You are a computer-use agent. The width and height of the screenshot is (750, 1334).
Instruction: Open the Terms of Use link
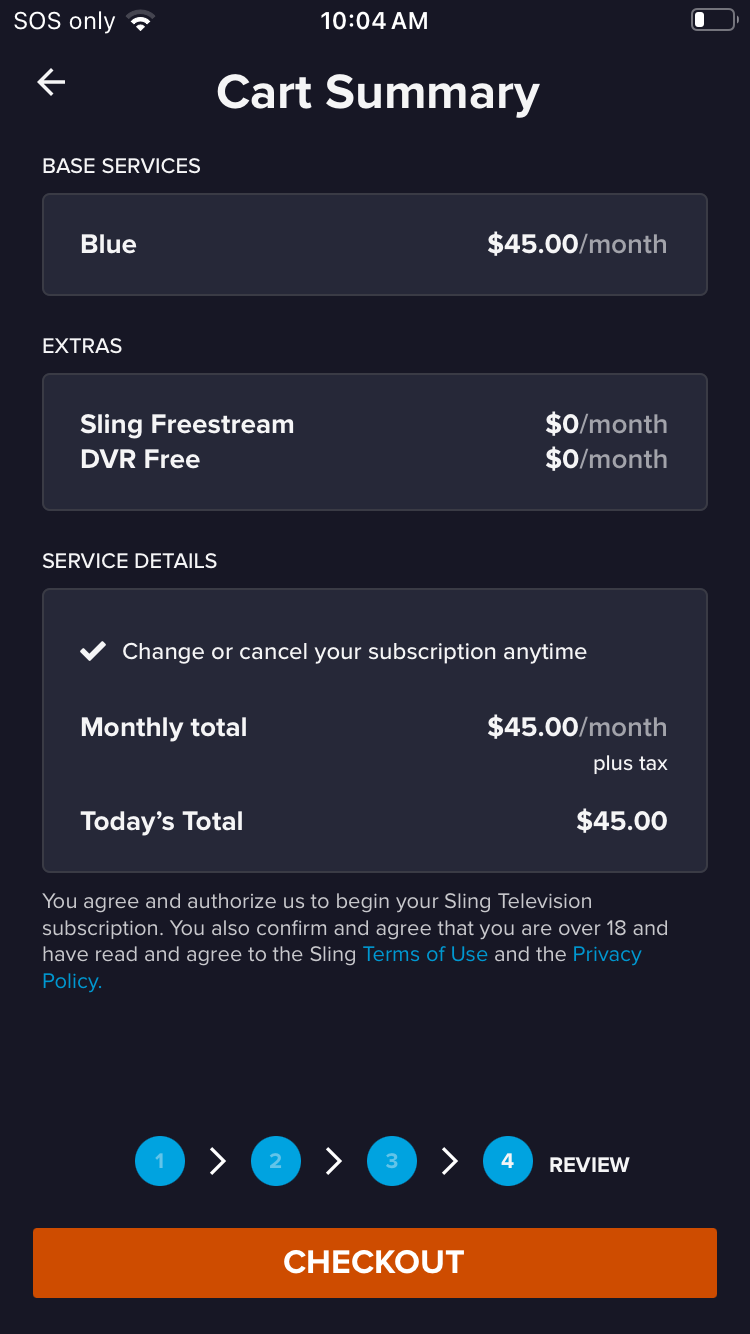click(425, 954)
